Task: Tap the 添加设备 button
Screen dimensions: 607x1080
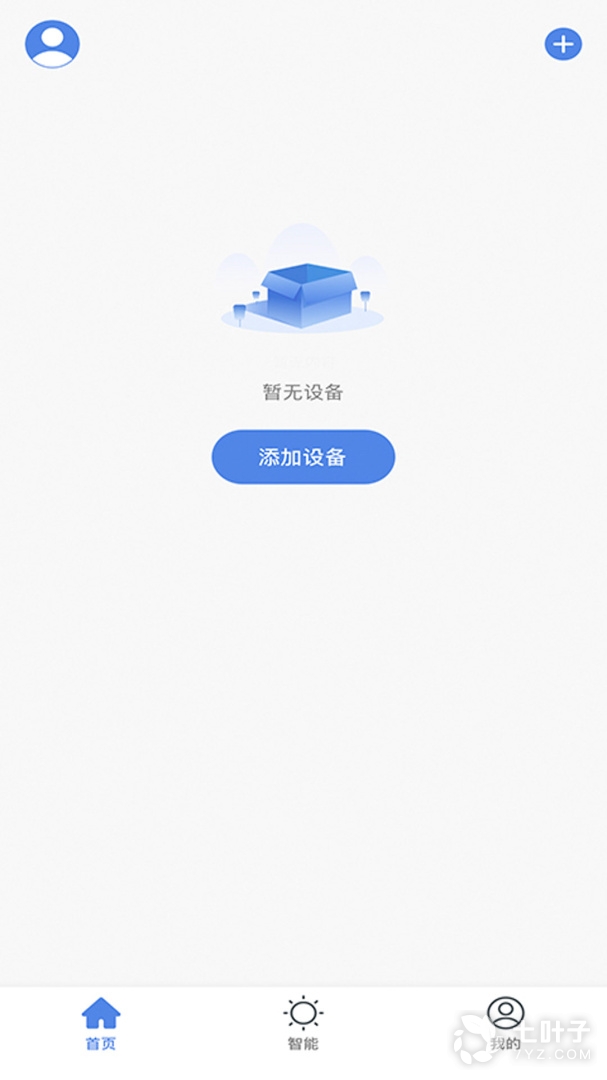Action: [x=303, y=457]
